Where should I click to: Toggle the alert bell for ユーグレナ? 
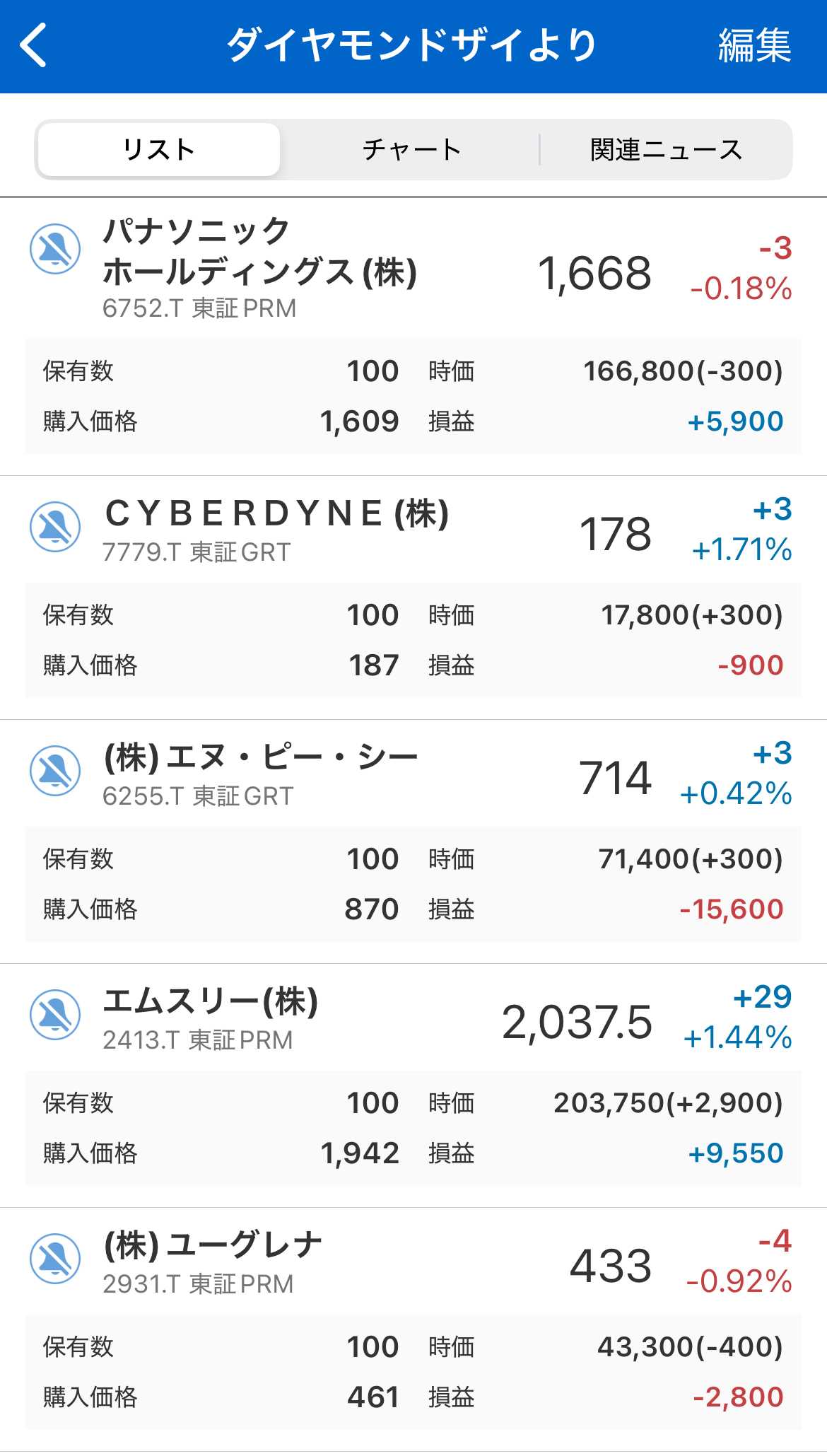pyautogui.click(x=55, y=1259)
